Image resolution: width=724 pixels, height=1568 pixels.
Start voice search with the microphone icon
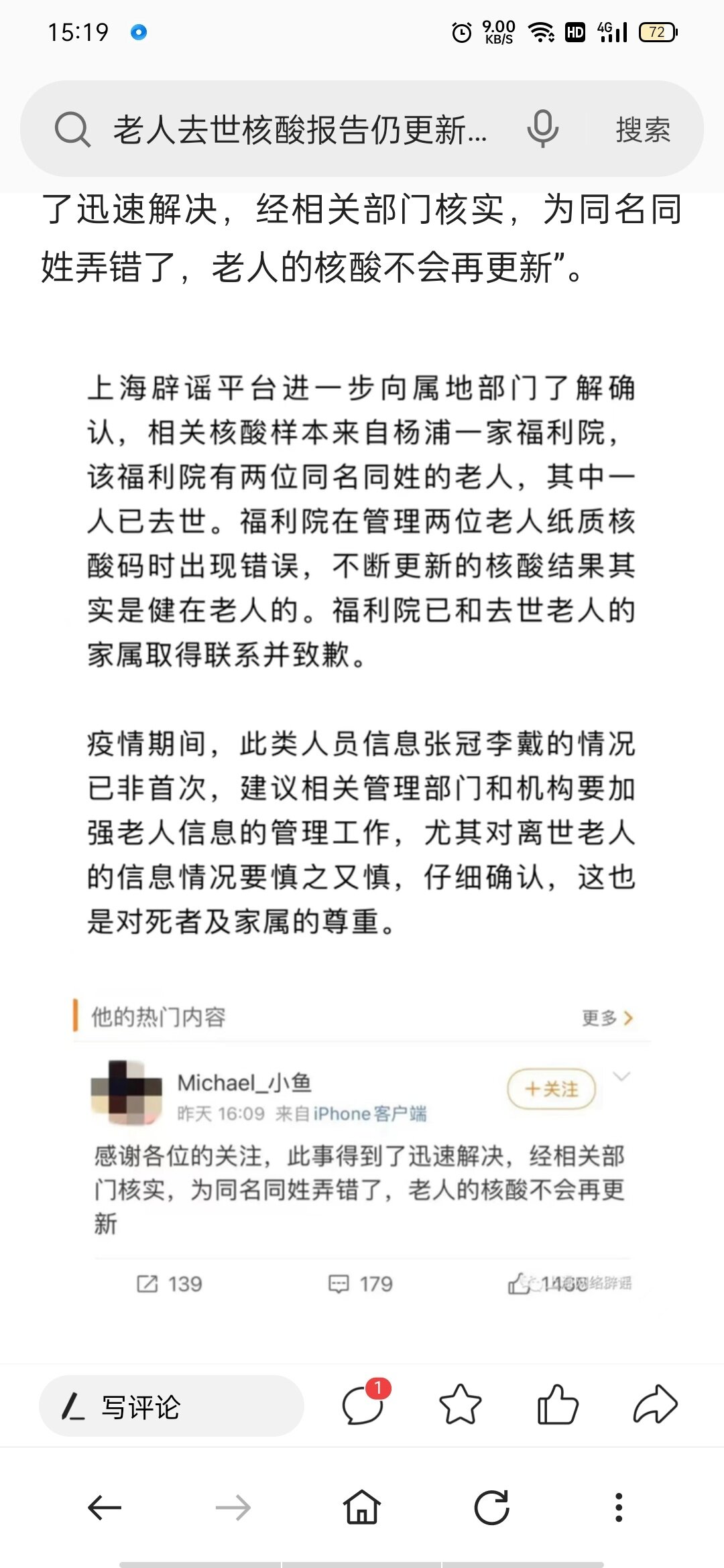click(x=542, y=129)
